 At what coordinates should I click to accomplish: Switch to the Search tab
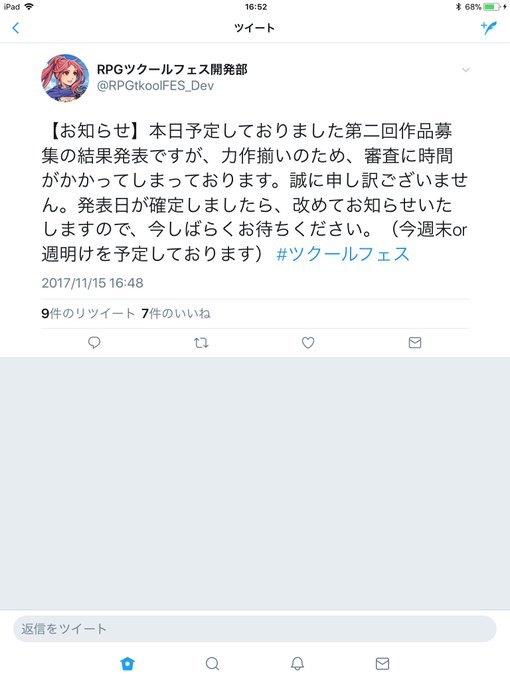coord(212,664)
